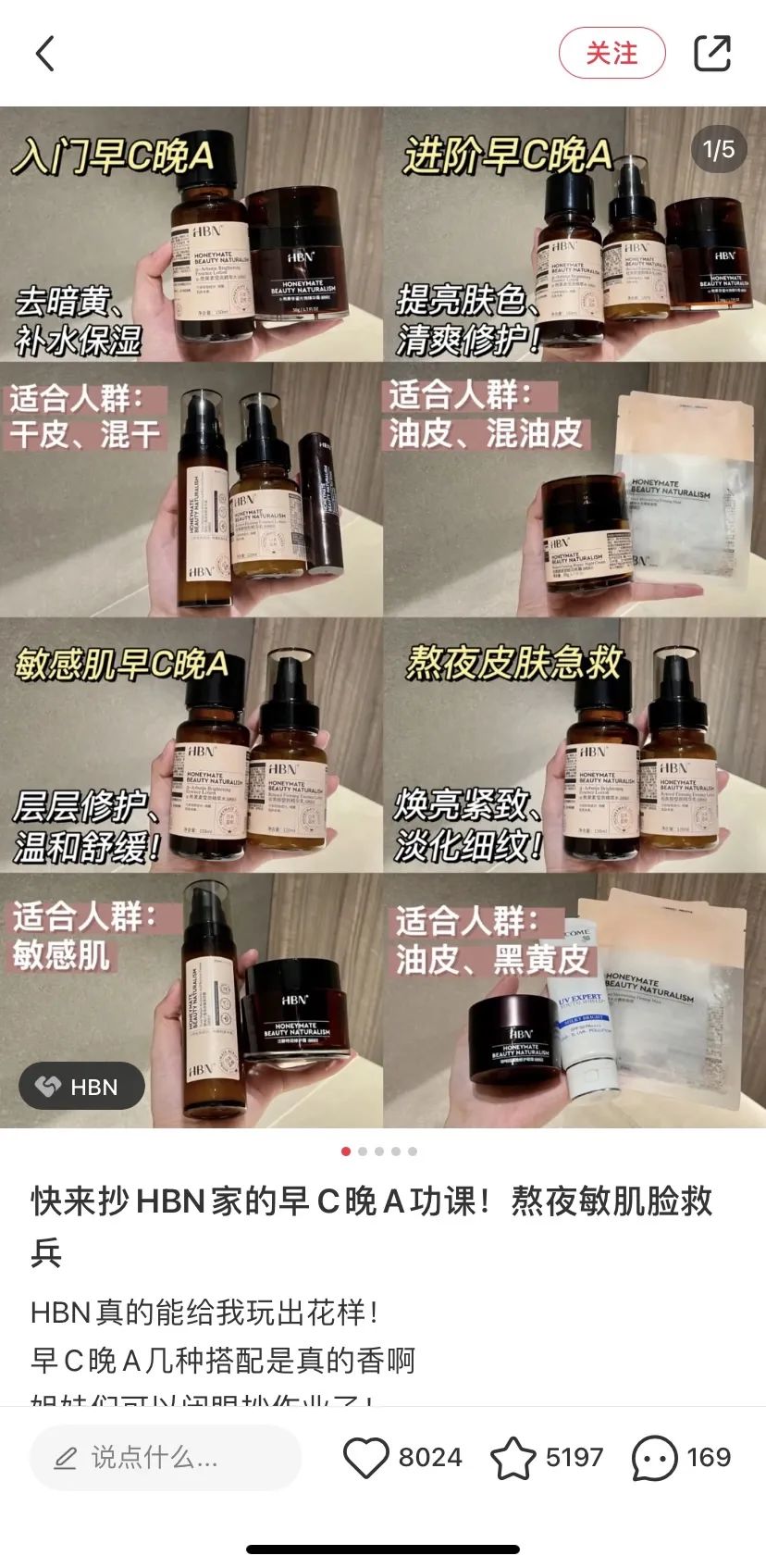Save the post with the star icon
Image resolution: width=766 pixels, height=1568 pixels.
(x=513, y=1458)
